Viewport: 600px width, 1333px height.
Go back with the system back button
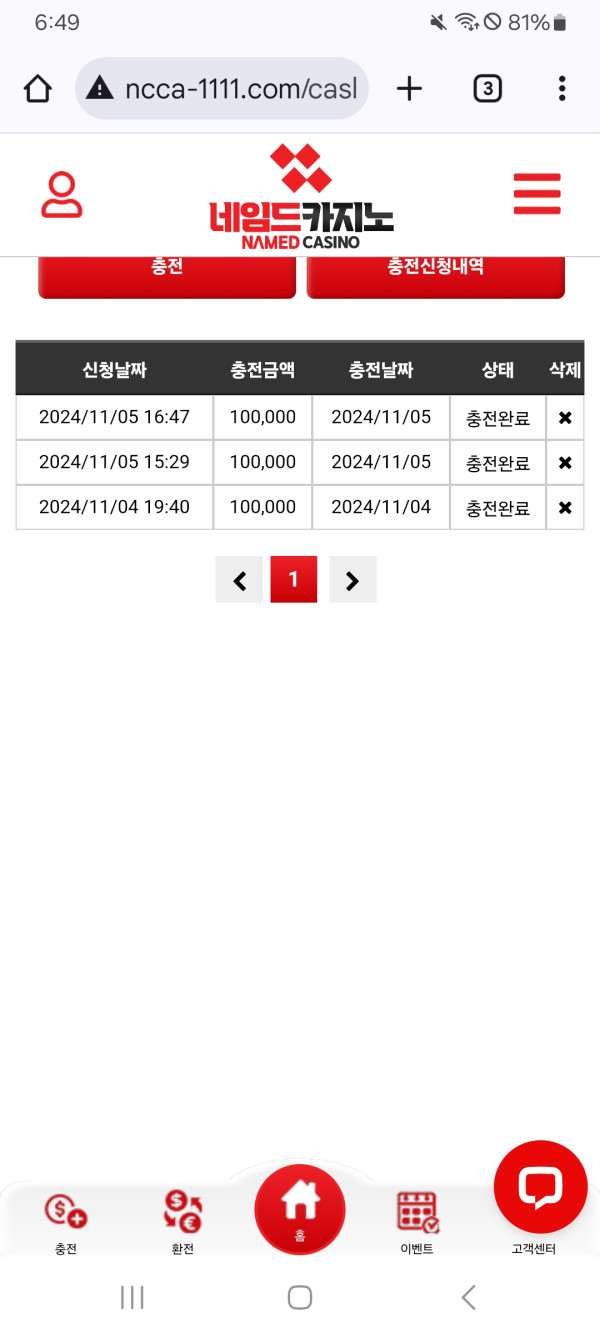click(468, 1297)
